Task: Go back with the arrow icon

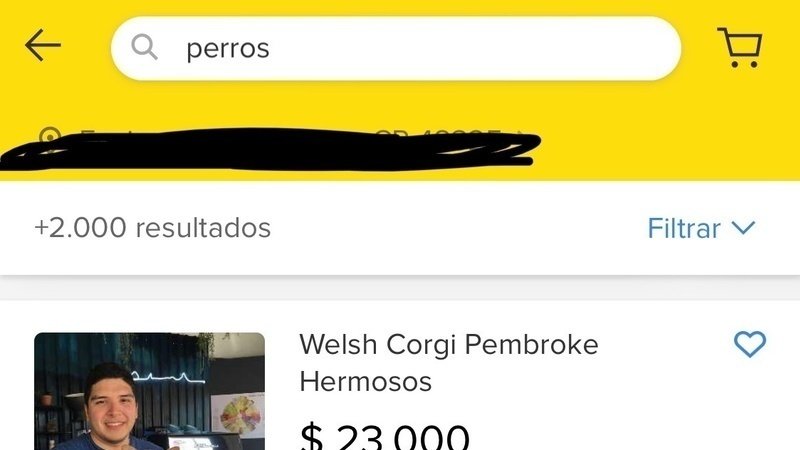Action: pos(43,46)
